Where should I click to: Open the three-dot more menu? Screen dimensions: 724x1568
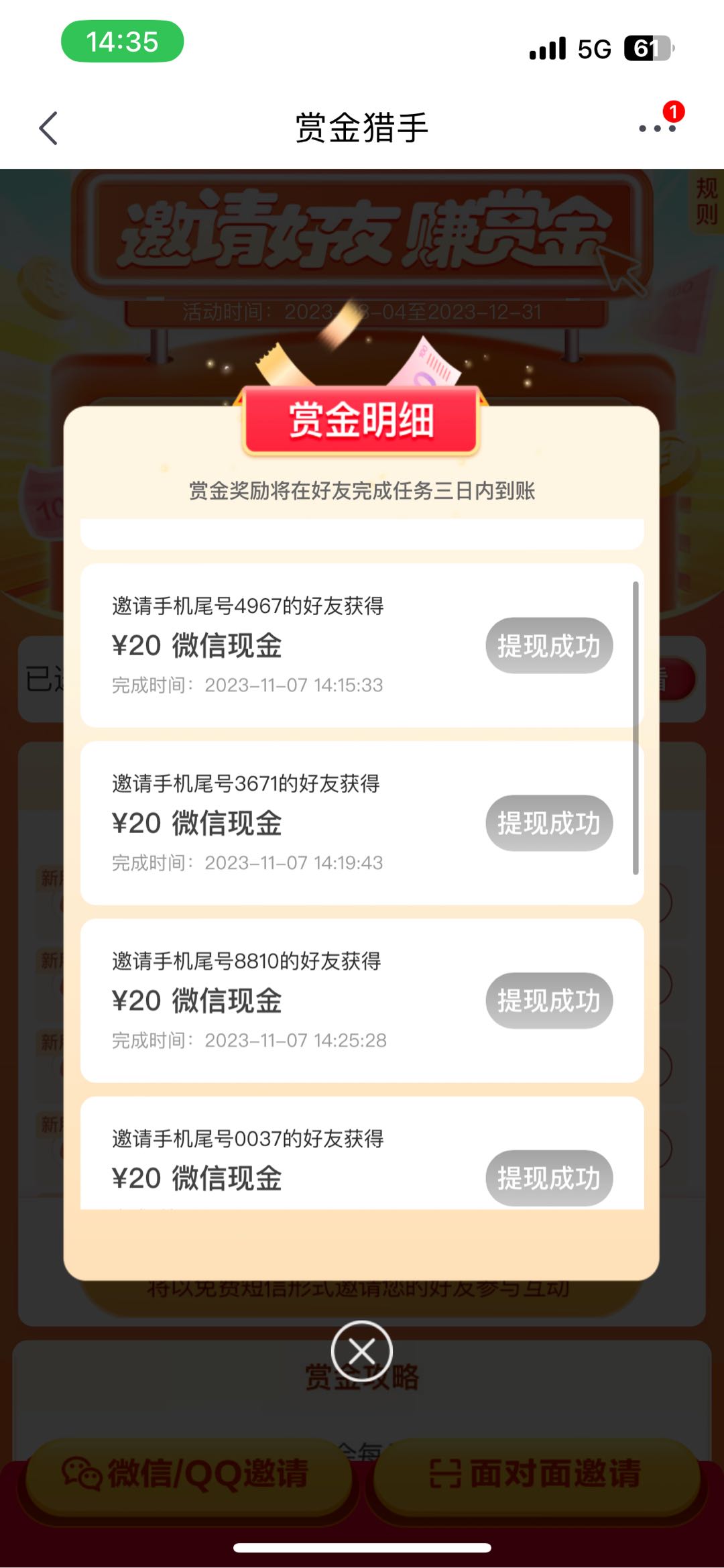coord(657,128)
